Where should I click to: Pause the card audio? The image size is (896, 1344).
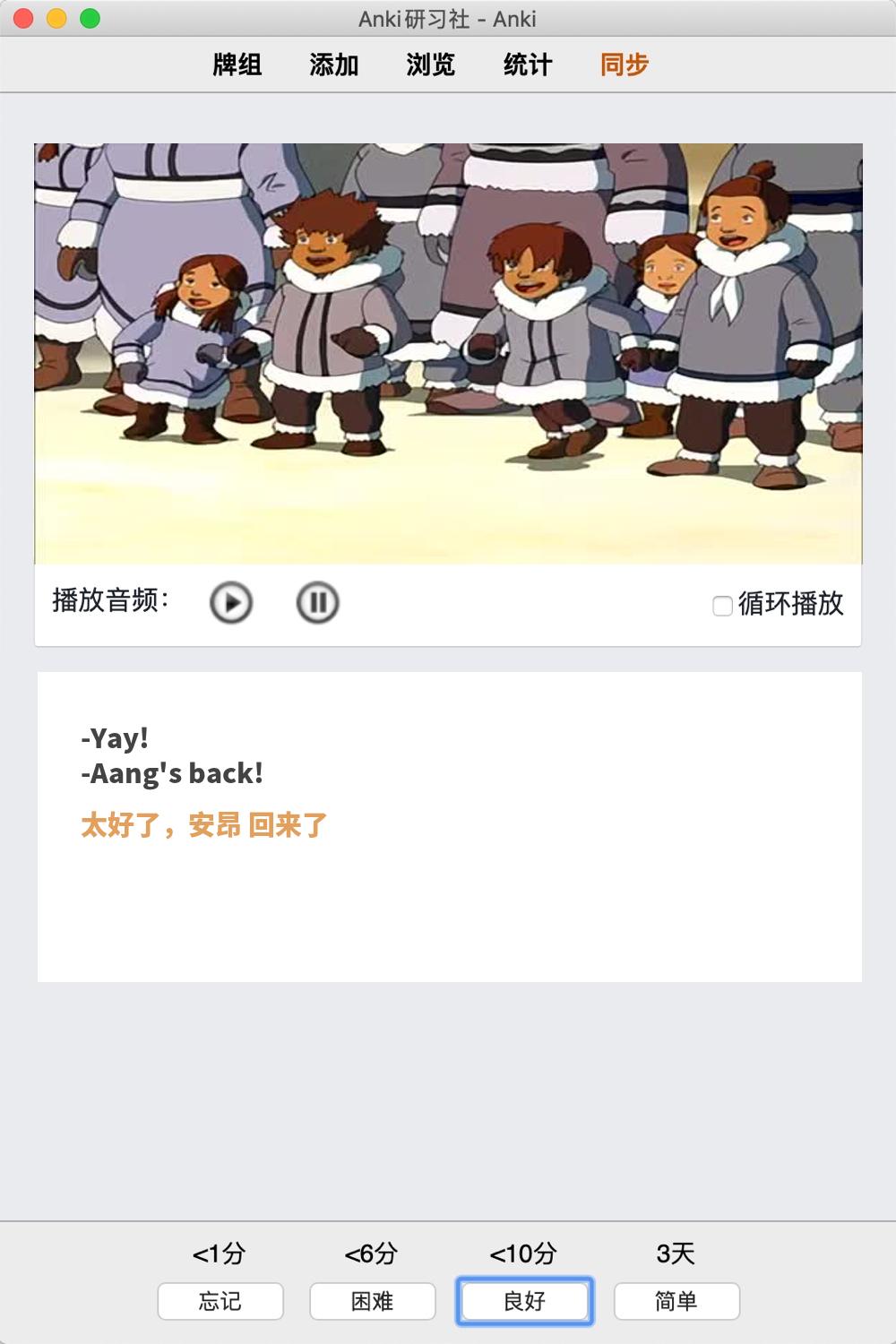point(317,602)
